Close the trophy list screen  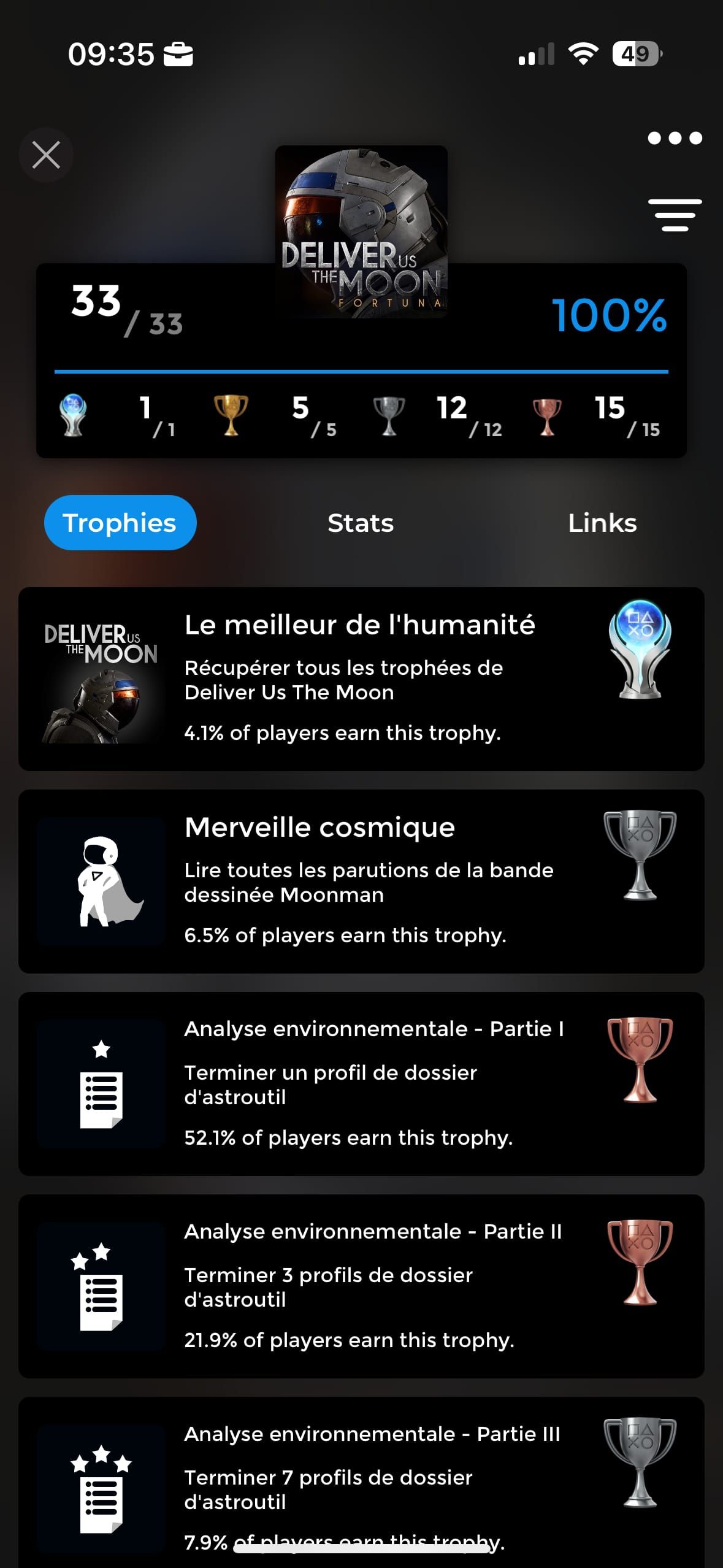click(x=46, y=155)
